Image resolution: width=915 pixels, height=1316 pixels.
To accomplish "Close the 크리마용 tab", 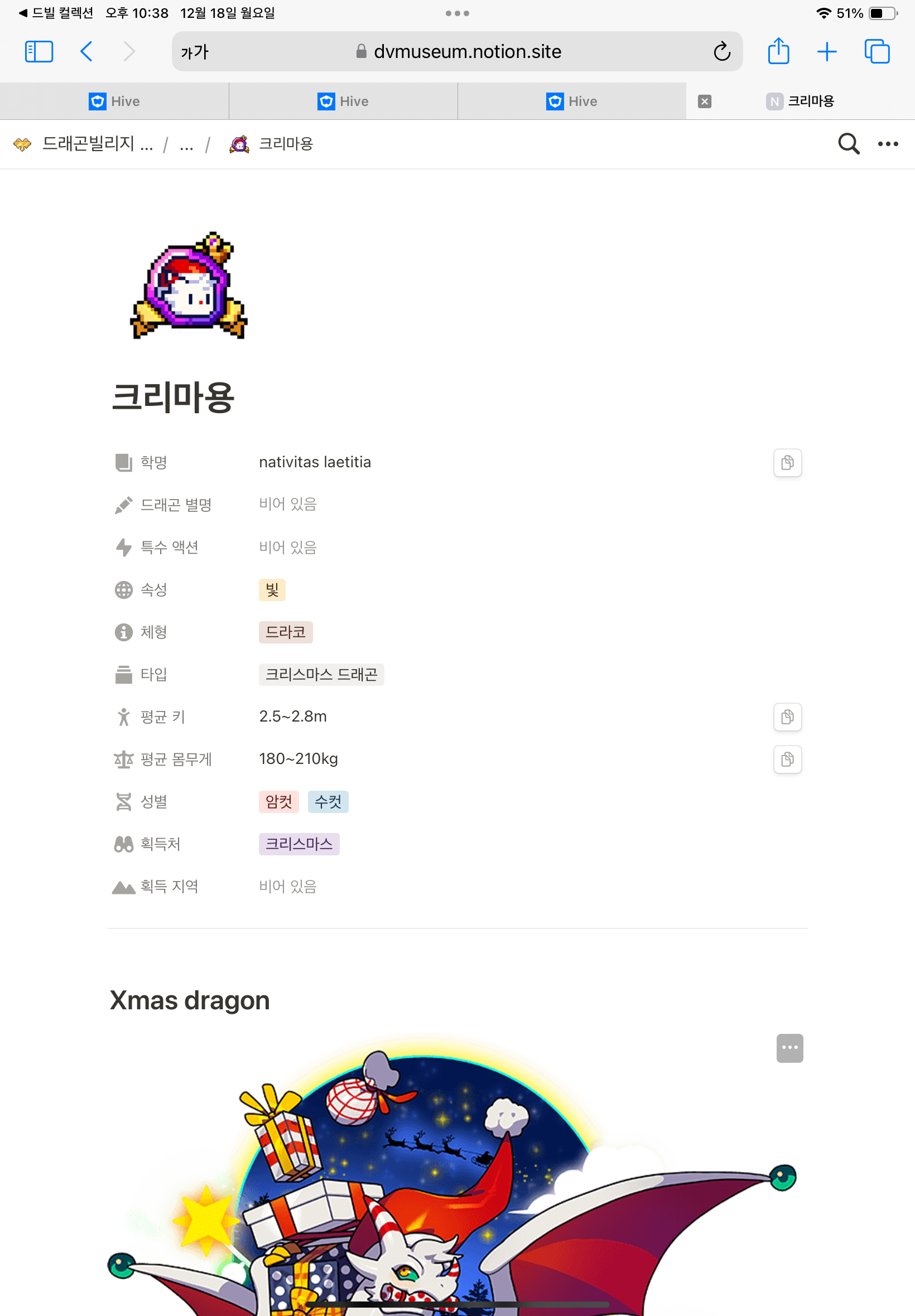I will [705, 101].
